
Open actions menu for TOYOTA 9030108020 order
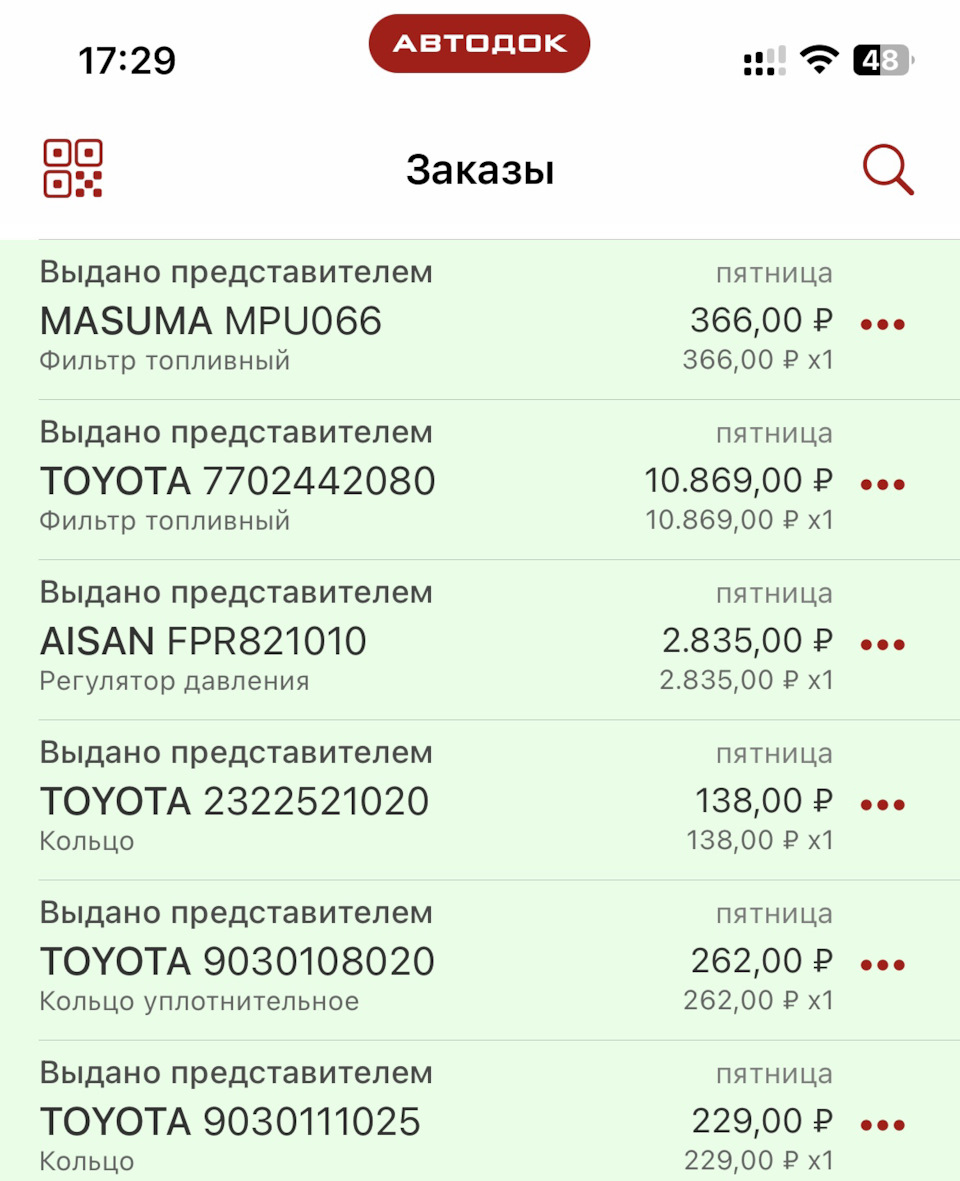pyautogui.click(x=882, y=963)
